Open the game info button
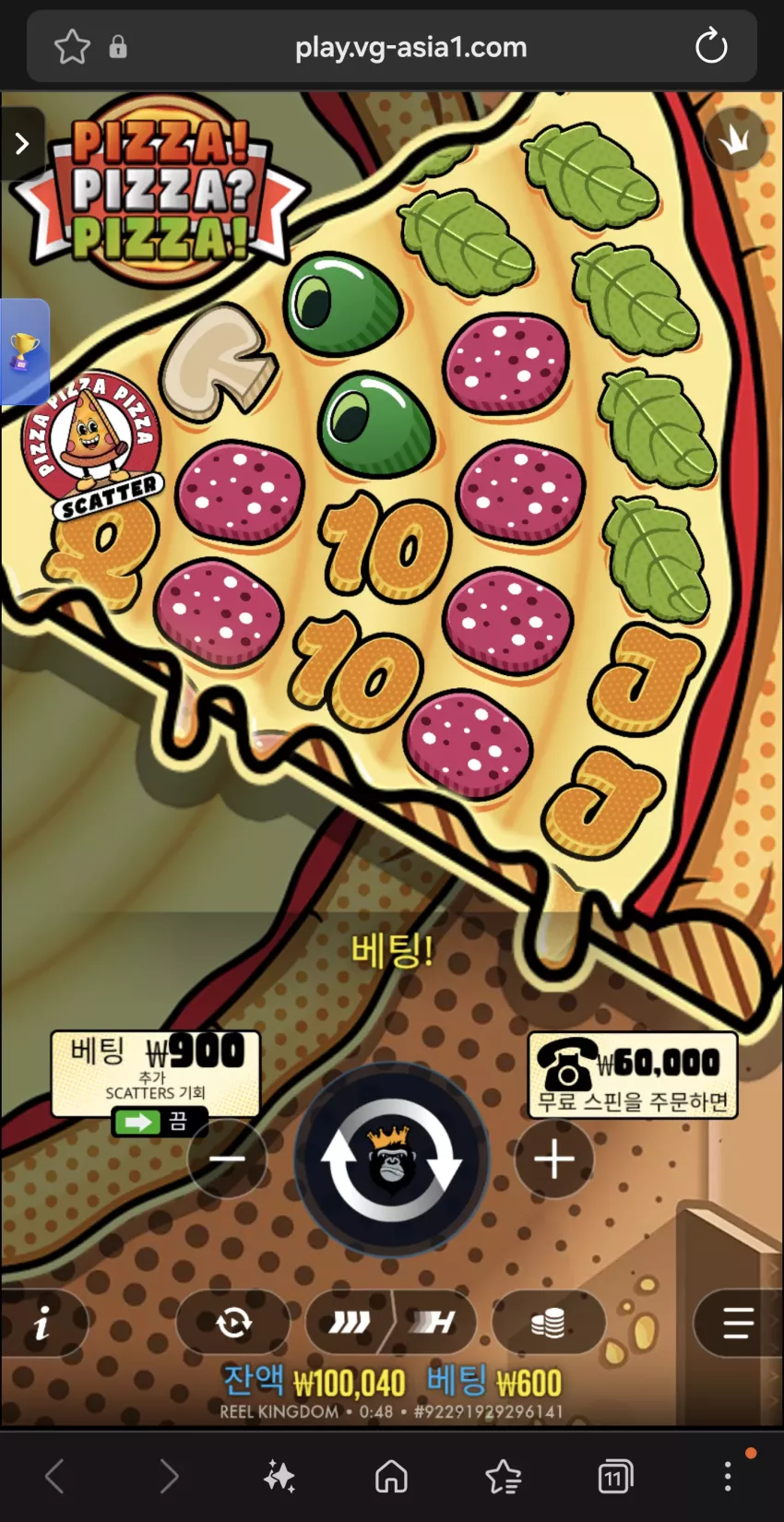 pos(42,1325)
